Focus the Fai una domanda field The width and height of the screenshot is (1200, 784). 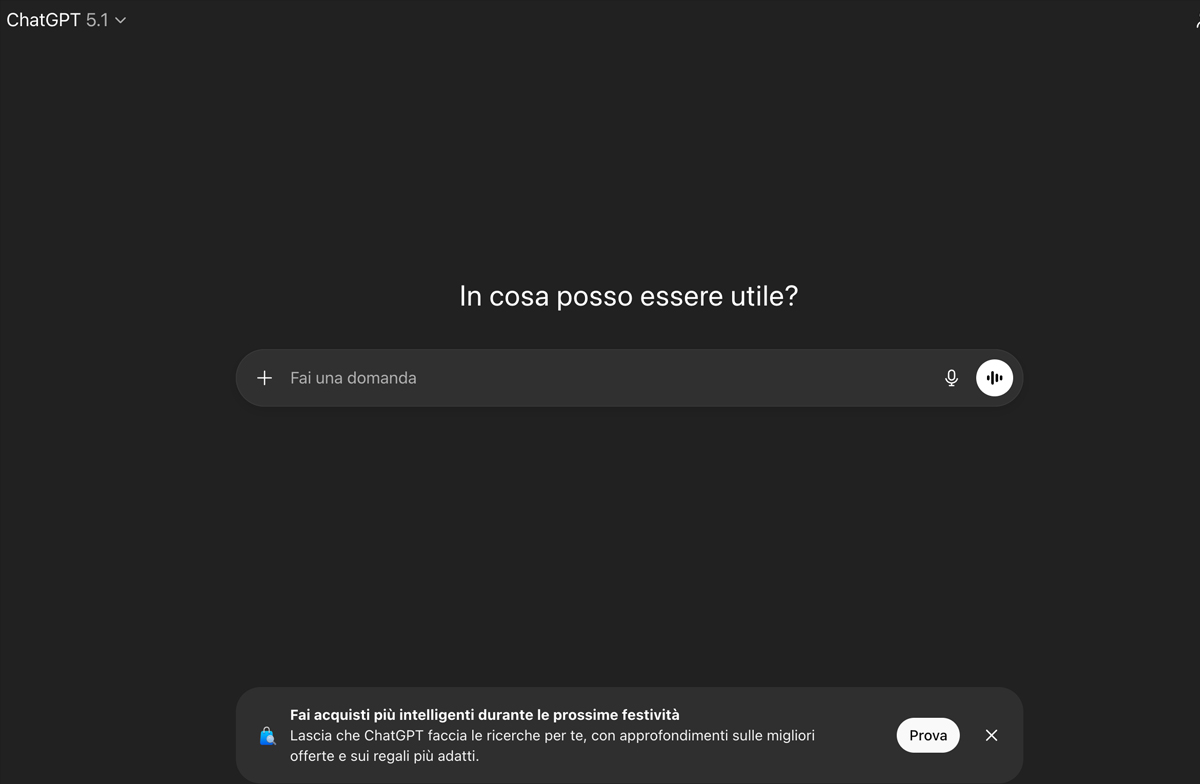[600, 378]
